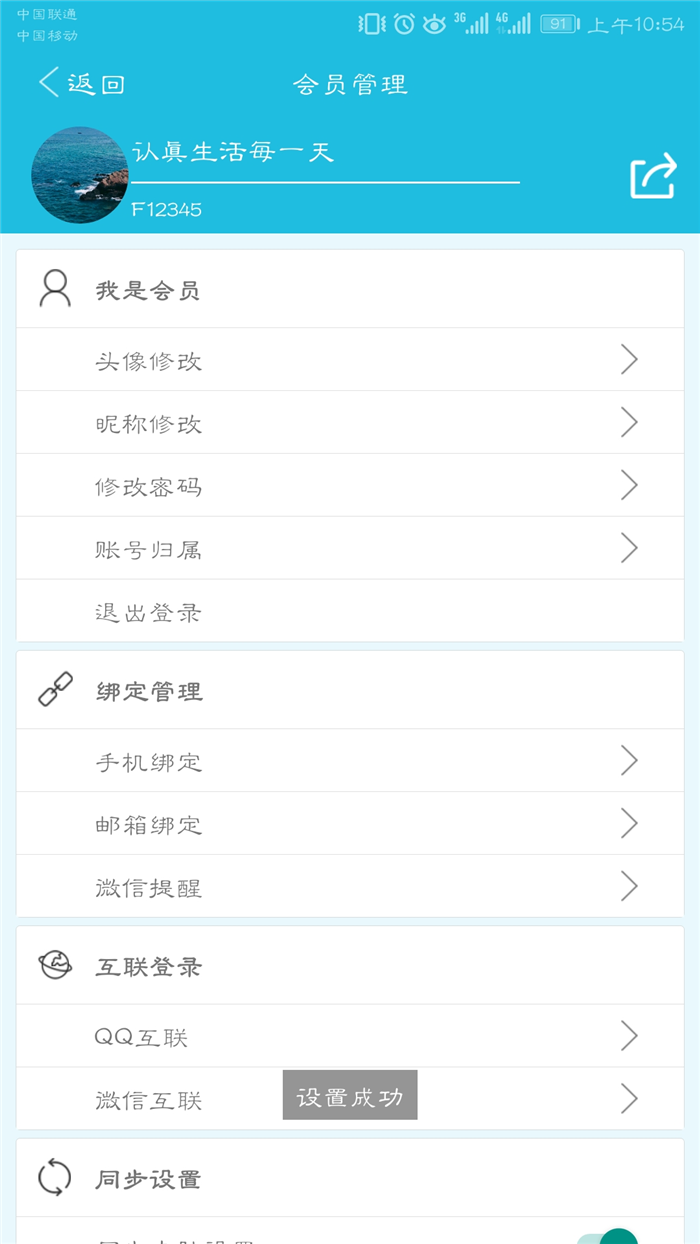Open the 账号归属 row
This screenshot has height=1244, width=700.
click(350, 549)
